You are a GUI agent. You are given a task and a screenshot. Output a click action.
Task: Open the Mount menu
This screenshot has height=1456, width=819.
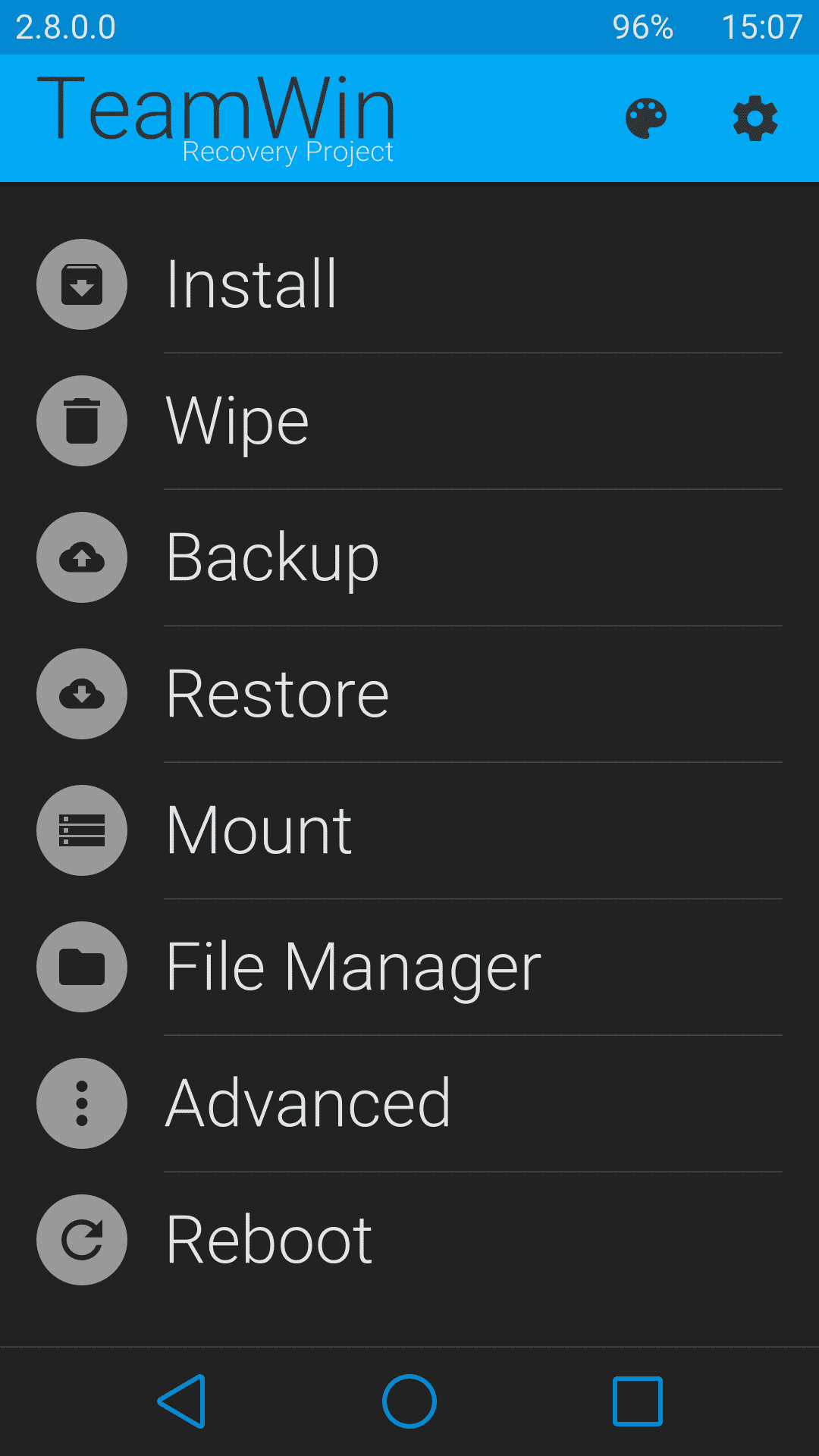[x=409, y=830]
